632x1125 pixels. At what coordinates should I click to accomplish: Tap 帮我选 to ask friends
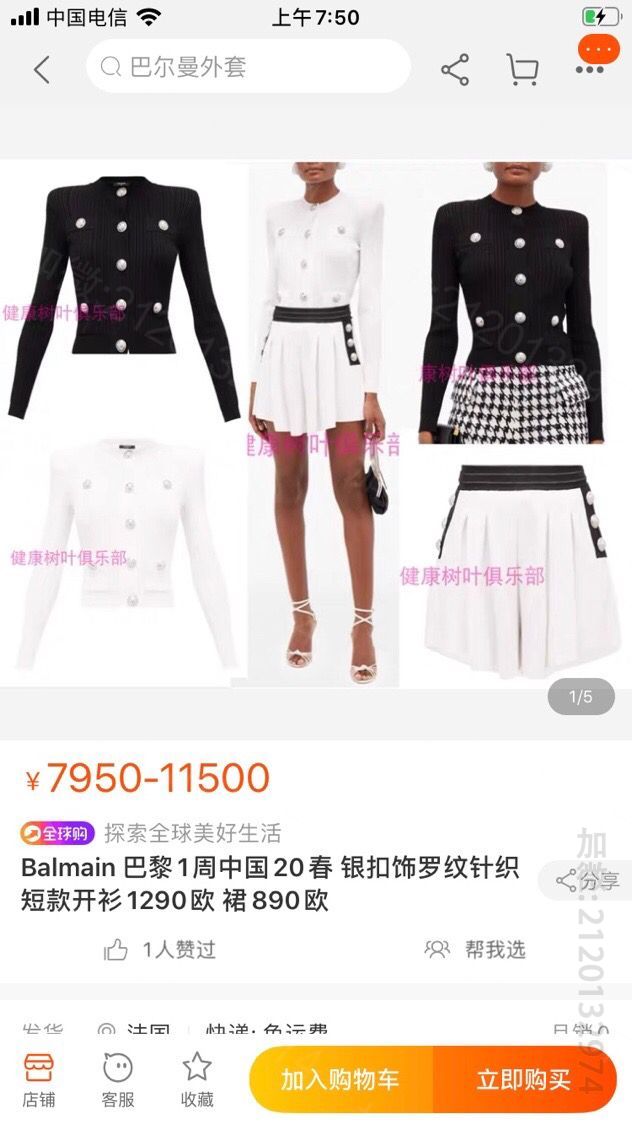click(475, 949)
